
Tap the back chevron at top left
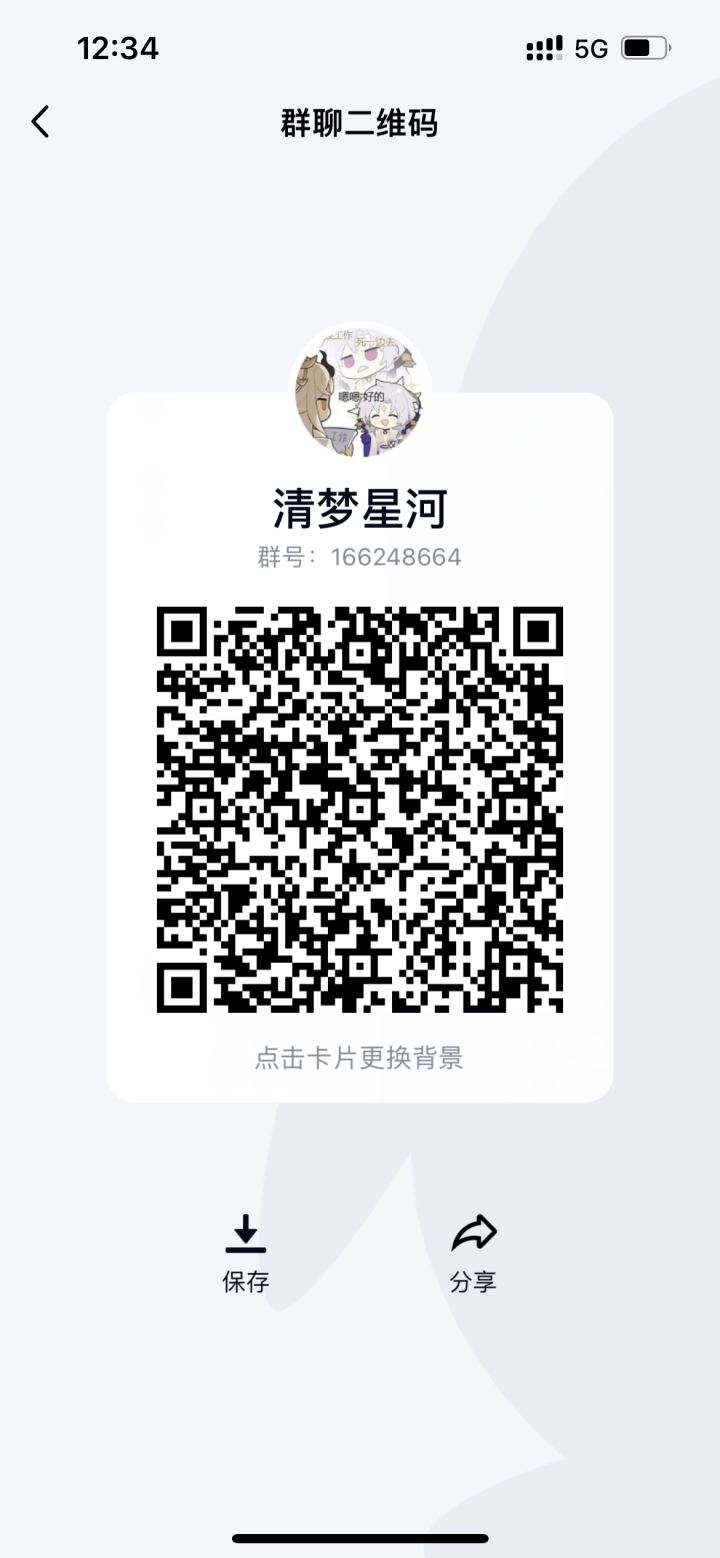pyautogui.click(x=40, y=120)
